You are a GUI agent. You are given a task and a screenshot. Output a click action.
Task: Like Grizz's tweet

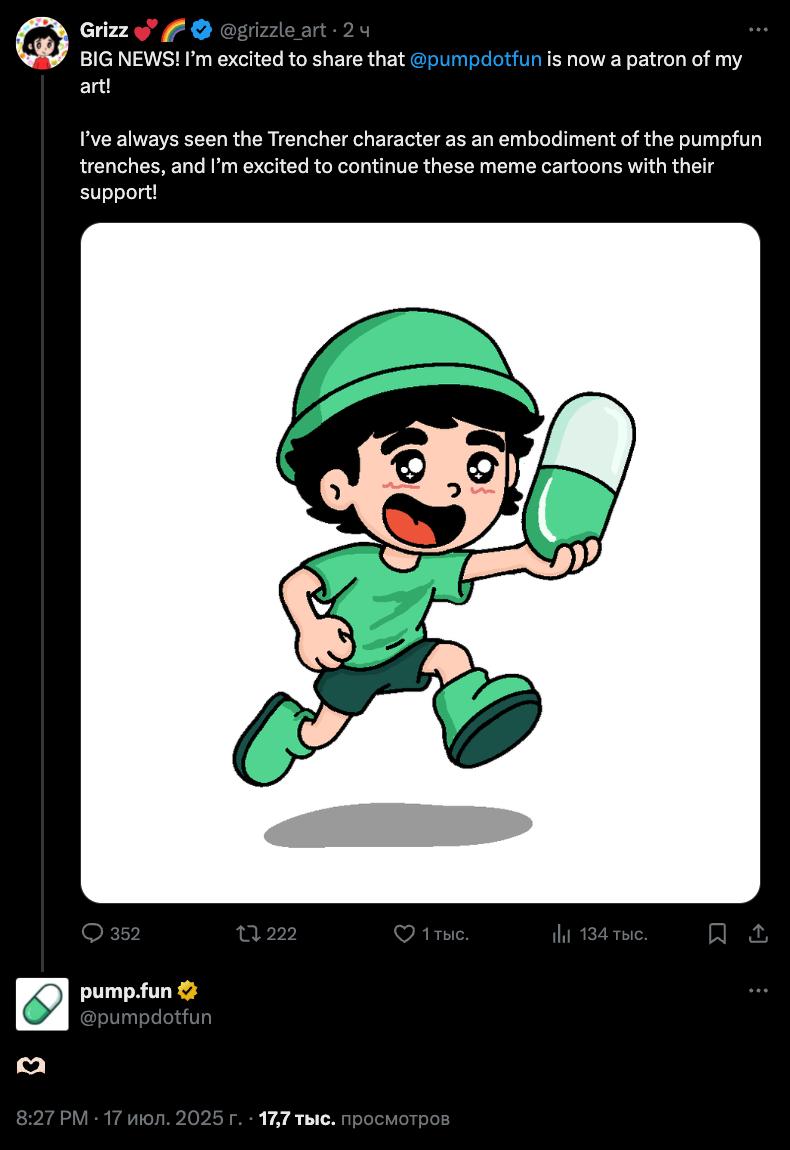(404, 933)
